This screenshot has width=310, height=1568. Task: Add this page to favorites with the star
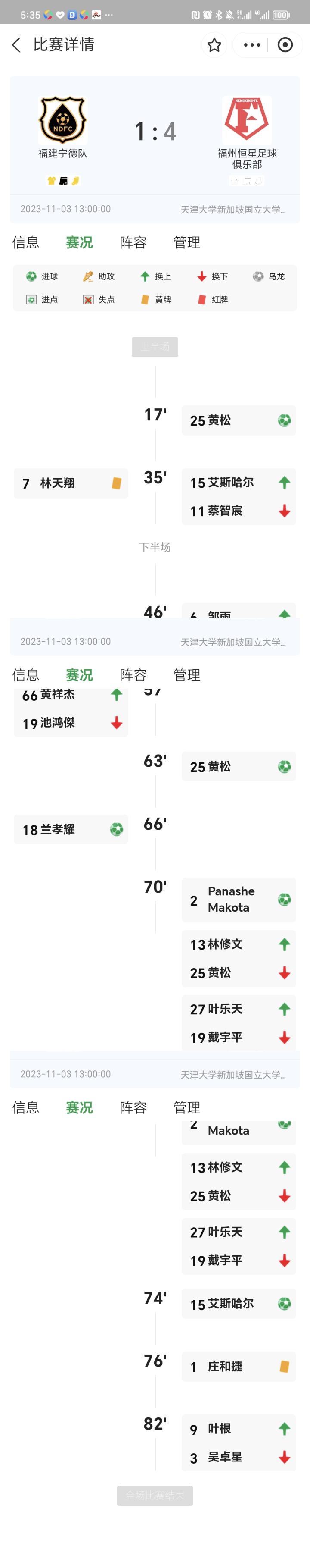pyautogui.click(x=214, y=44)
